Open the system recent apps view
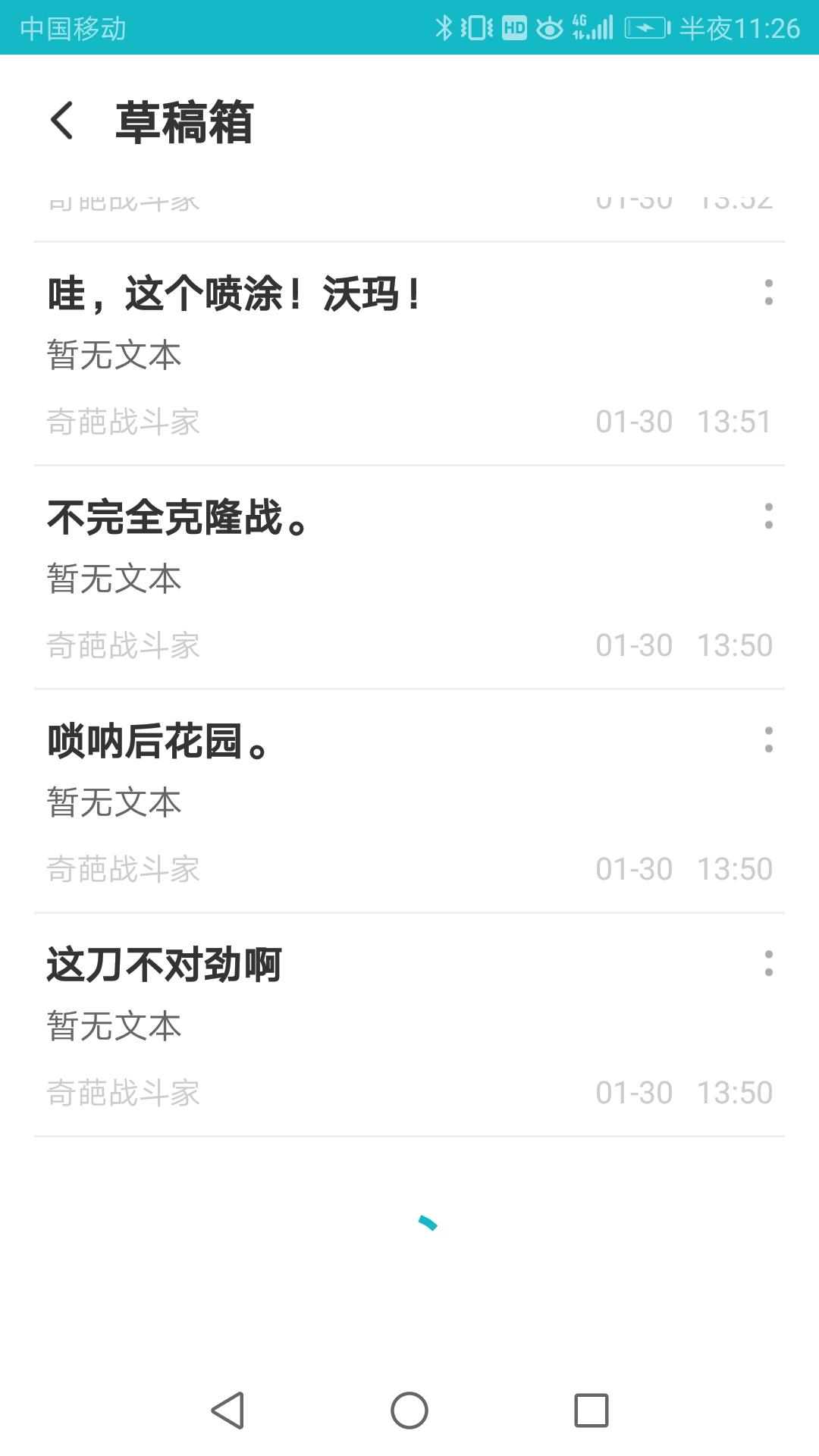This screenshot has width=819, height=1456. [591, 1410]
